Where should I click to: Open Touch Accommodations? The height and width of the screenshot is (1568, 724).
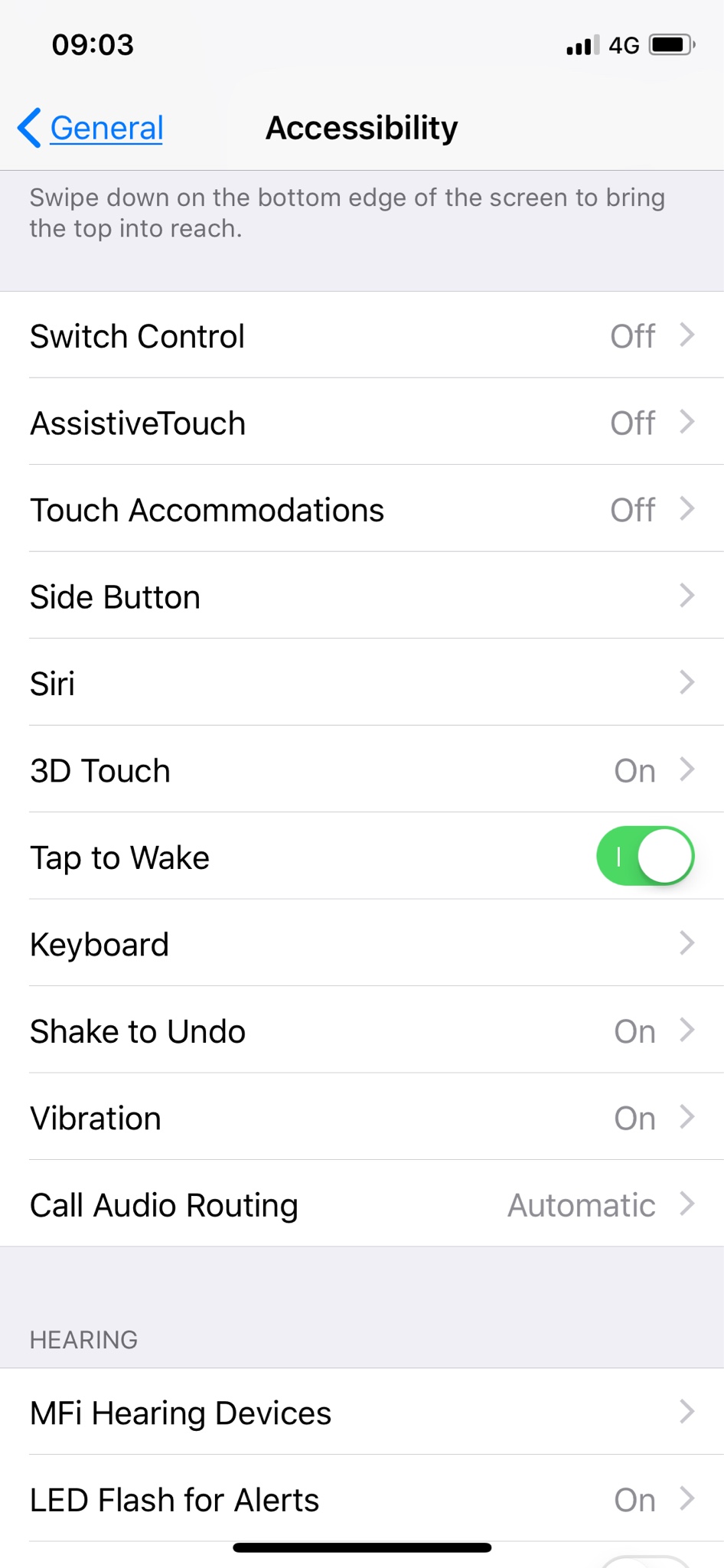click(362, 508)
